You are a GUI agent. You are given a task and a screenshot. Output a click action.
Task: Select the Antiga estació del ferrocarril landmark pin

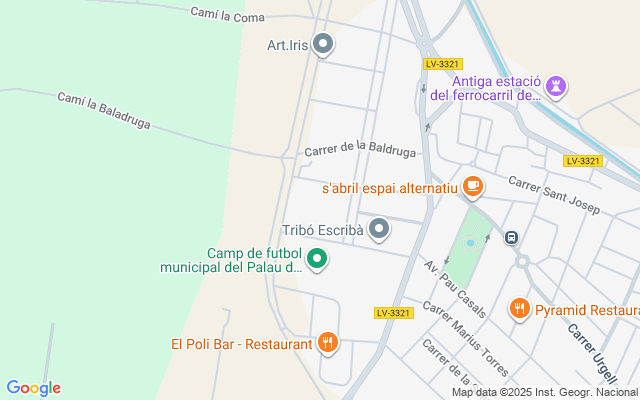[556, 87]
